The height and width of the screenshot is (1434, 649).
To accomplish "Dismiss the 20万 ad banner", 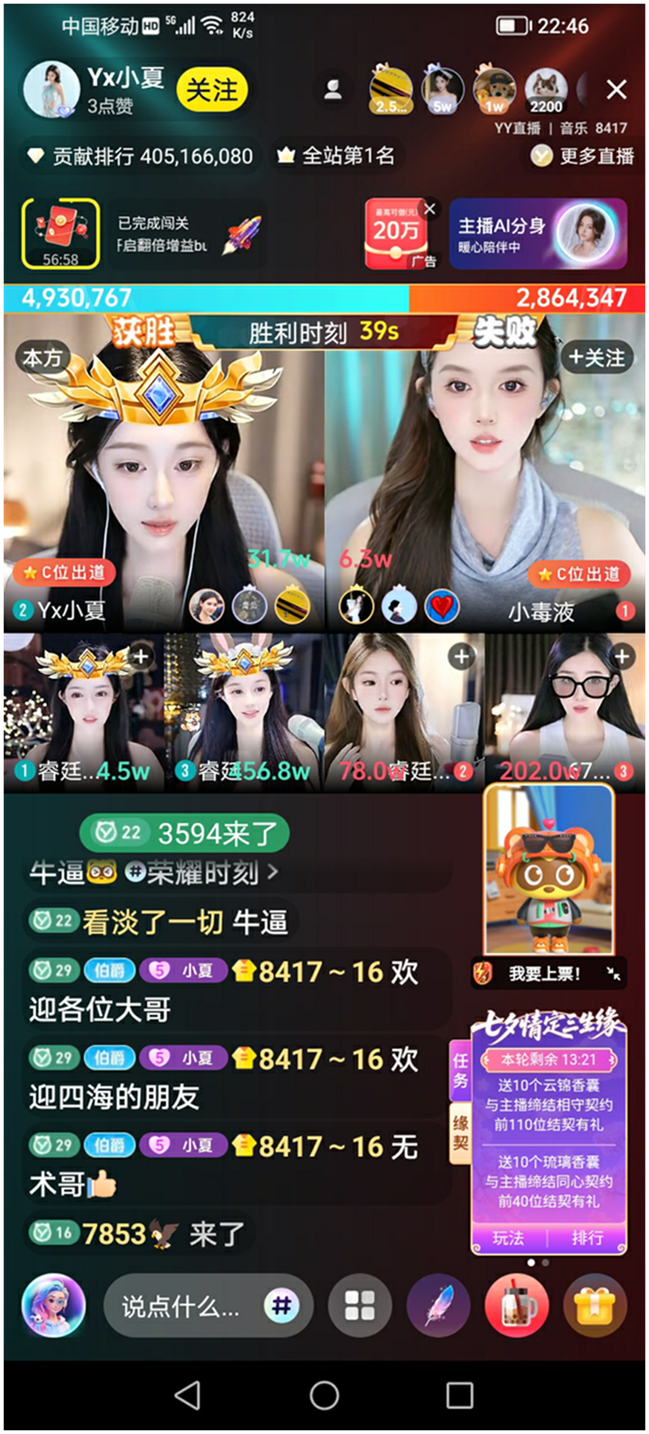I will [429, 209].
